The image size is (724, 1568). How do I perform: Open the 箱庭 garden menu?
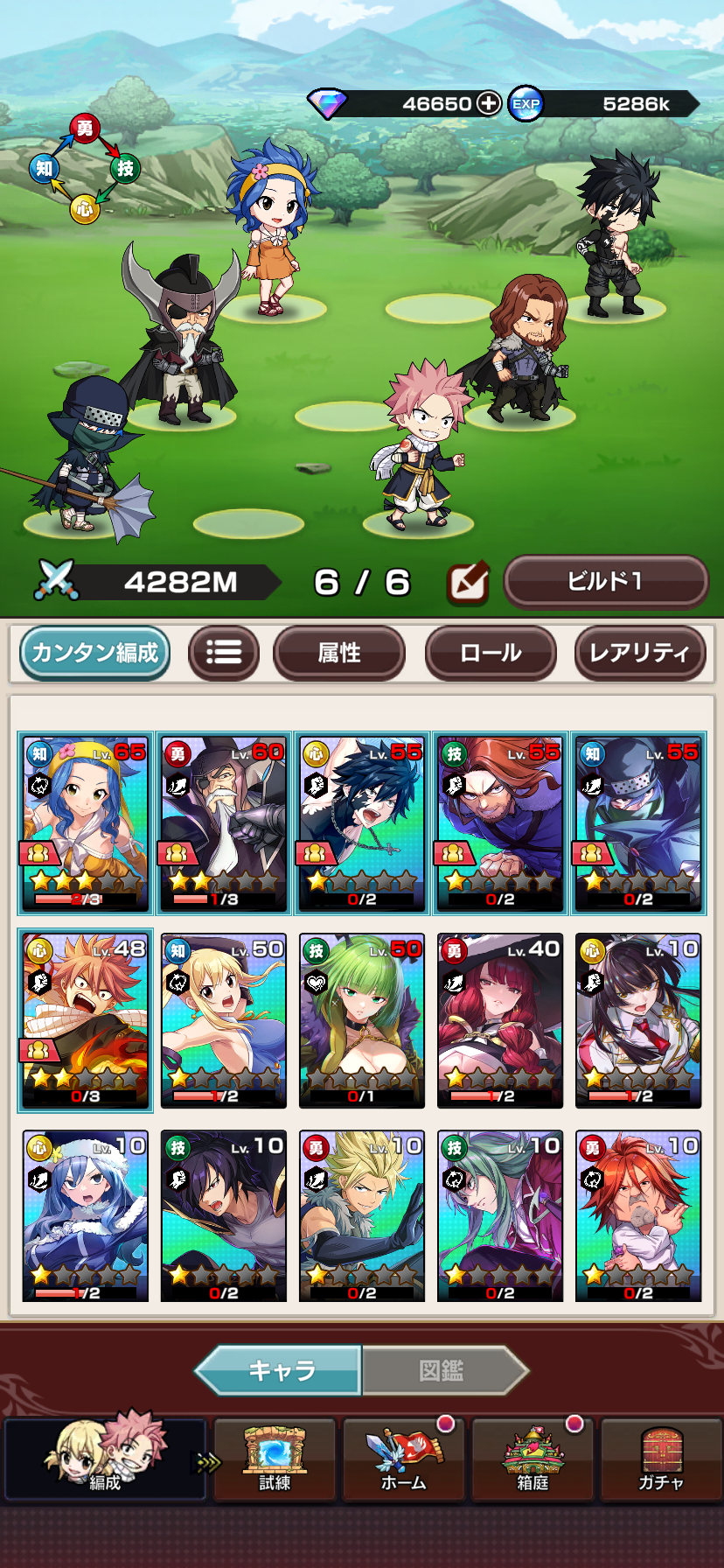point(533,1459)
